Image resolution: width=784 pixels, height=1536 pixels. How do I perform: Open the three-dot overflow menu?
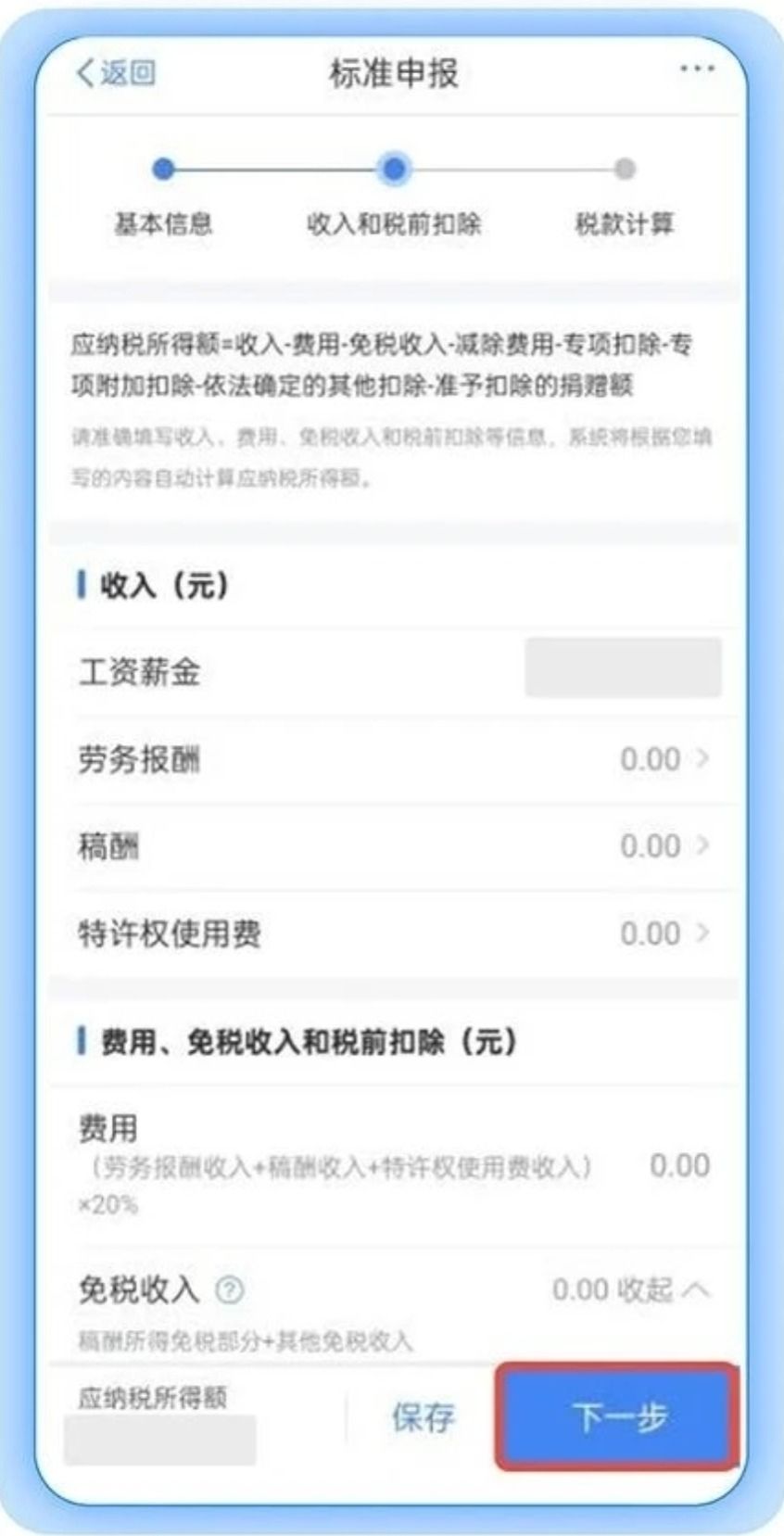(696, 70)
